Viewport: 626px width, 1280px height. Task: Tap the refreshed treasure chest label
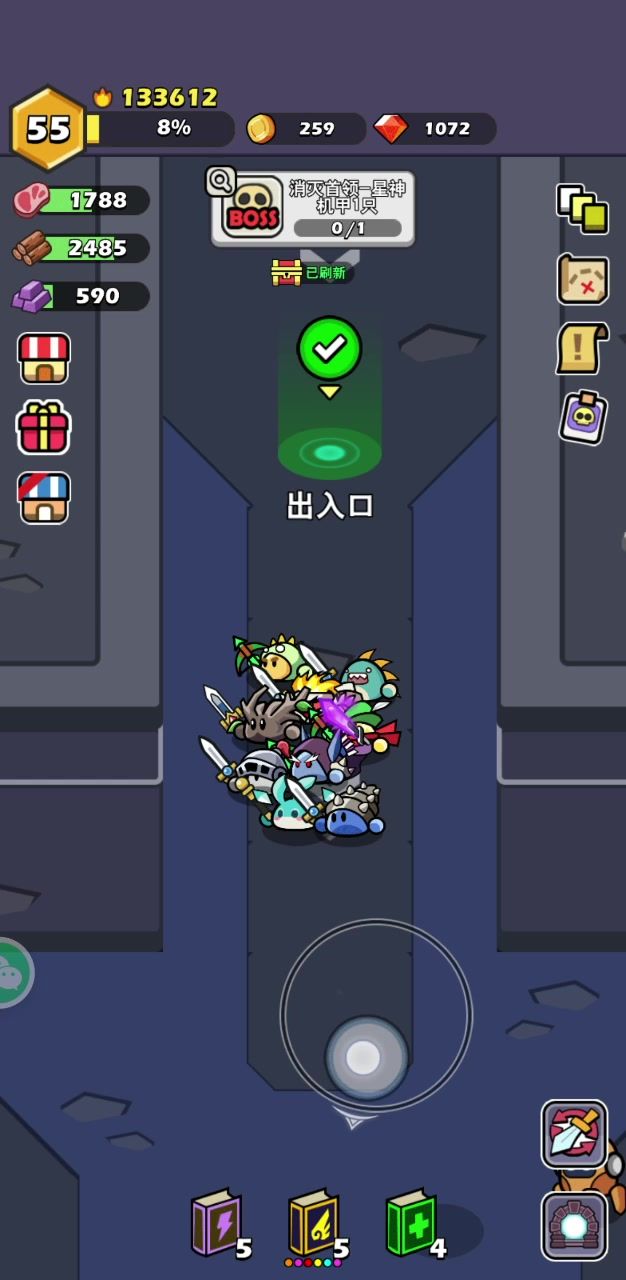312,272
